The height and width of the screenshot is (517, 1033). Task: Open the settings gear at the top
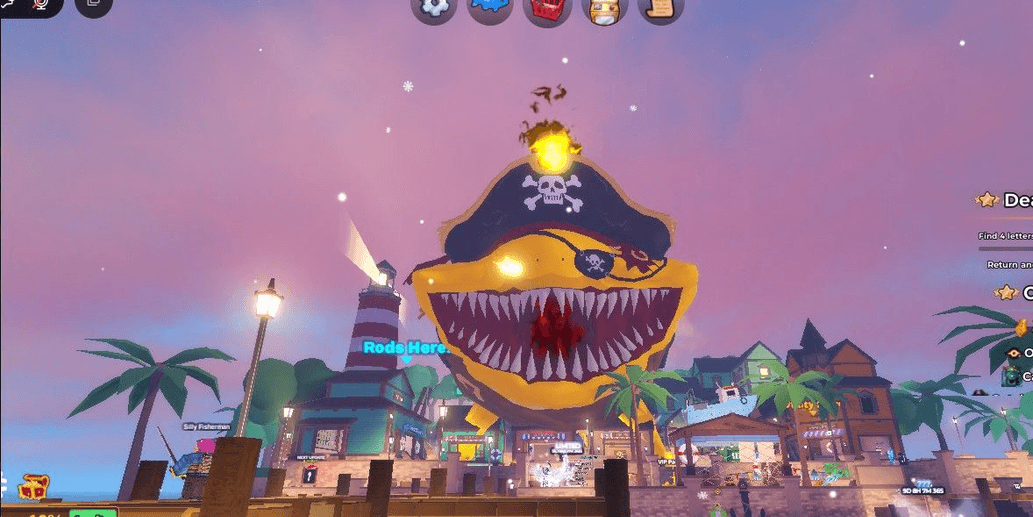tap(434, 8)
